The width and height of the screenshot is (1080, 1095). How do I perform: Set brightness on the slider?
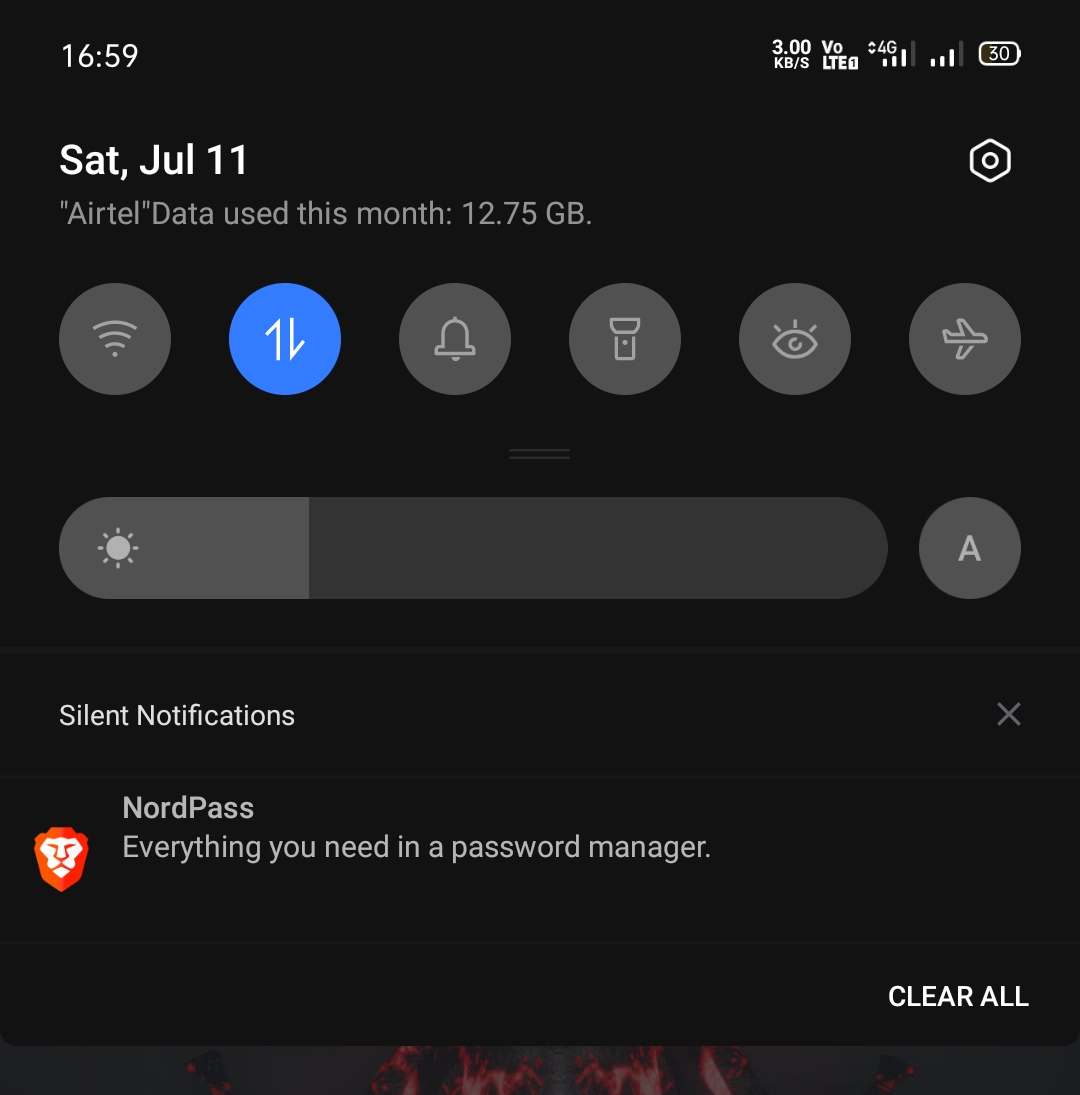[x=473, y=548]
